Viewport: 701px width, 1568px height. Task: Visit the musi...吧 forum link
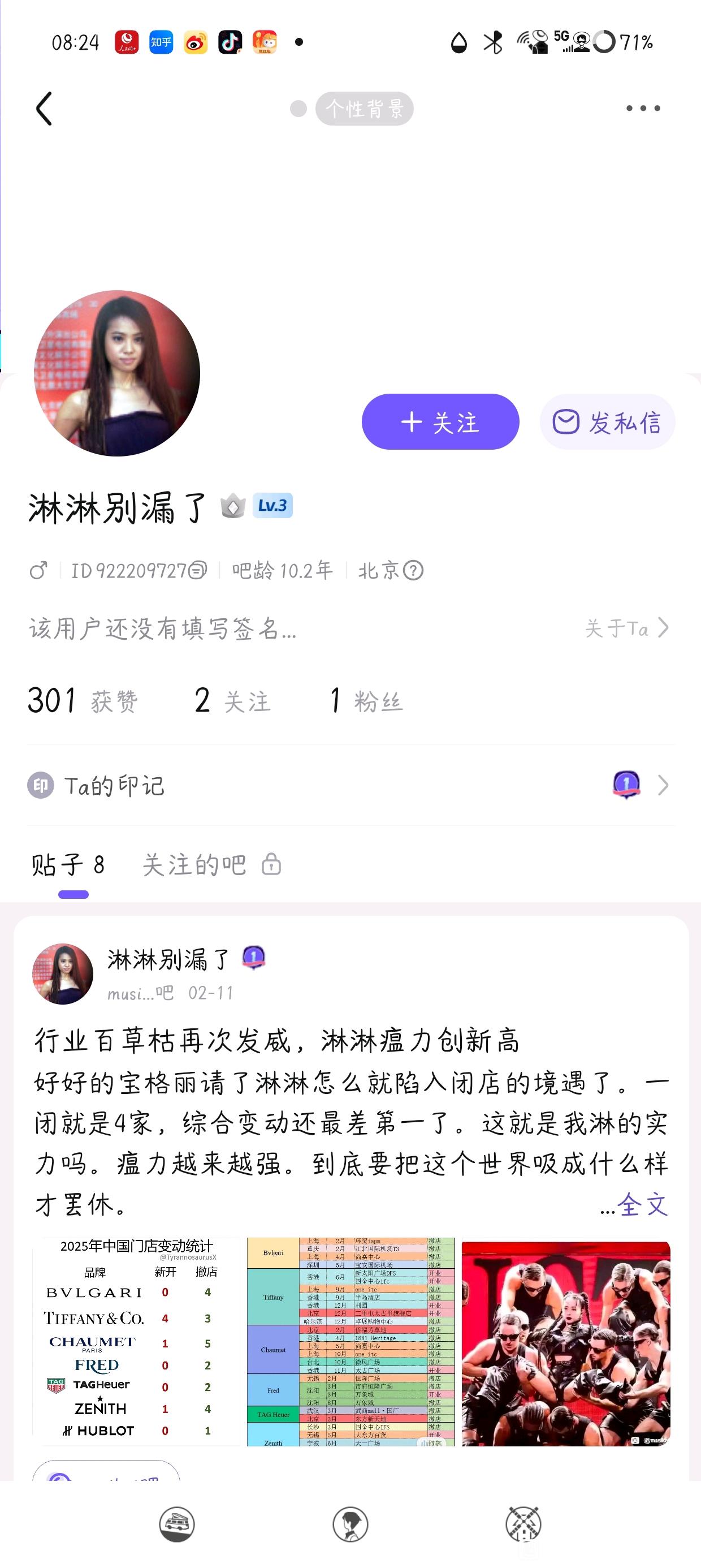(141, 993)
